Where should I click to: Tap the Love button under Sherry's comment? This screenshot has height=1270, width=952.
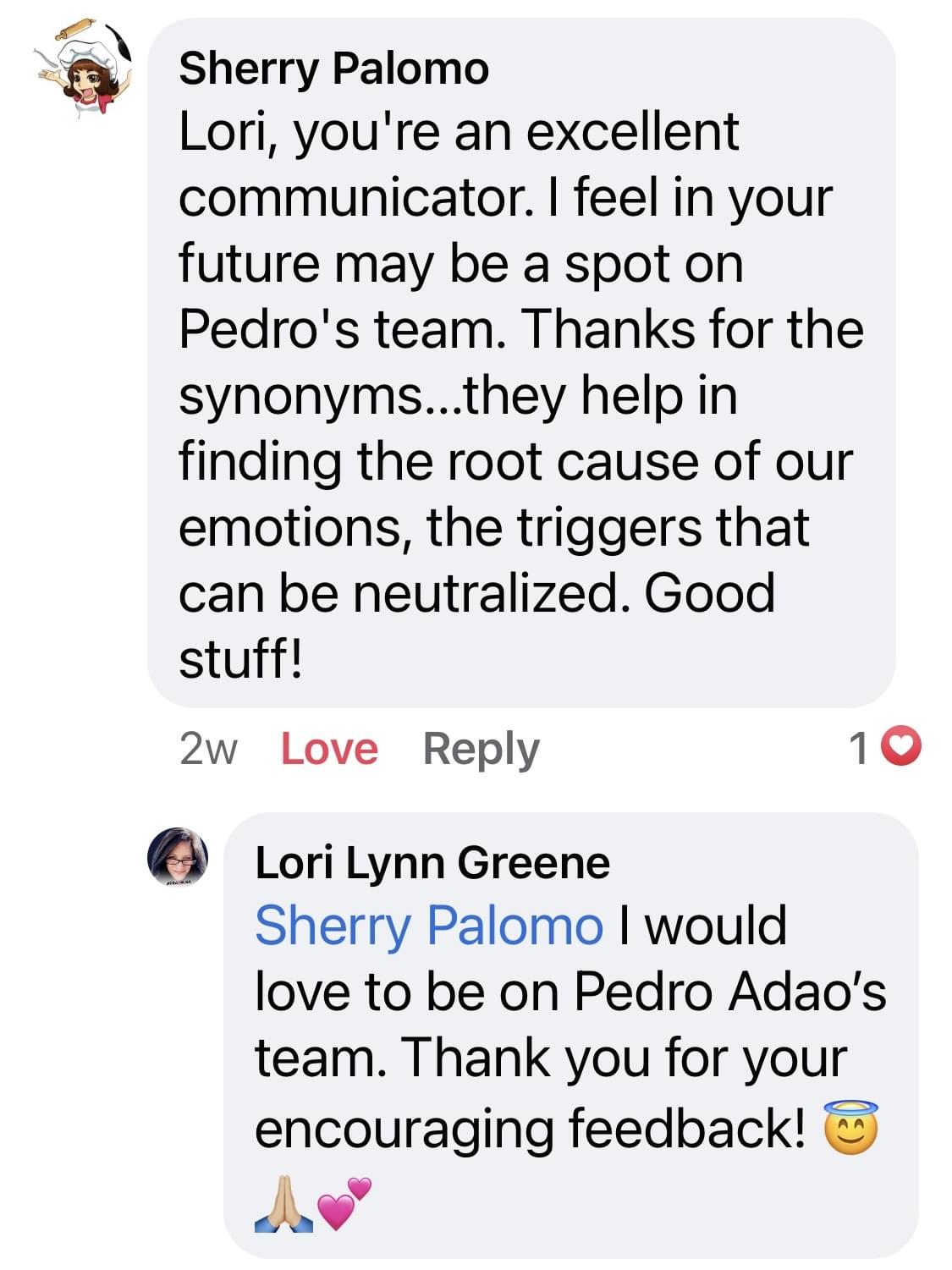pyautogui.click(x=329, y=749)
